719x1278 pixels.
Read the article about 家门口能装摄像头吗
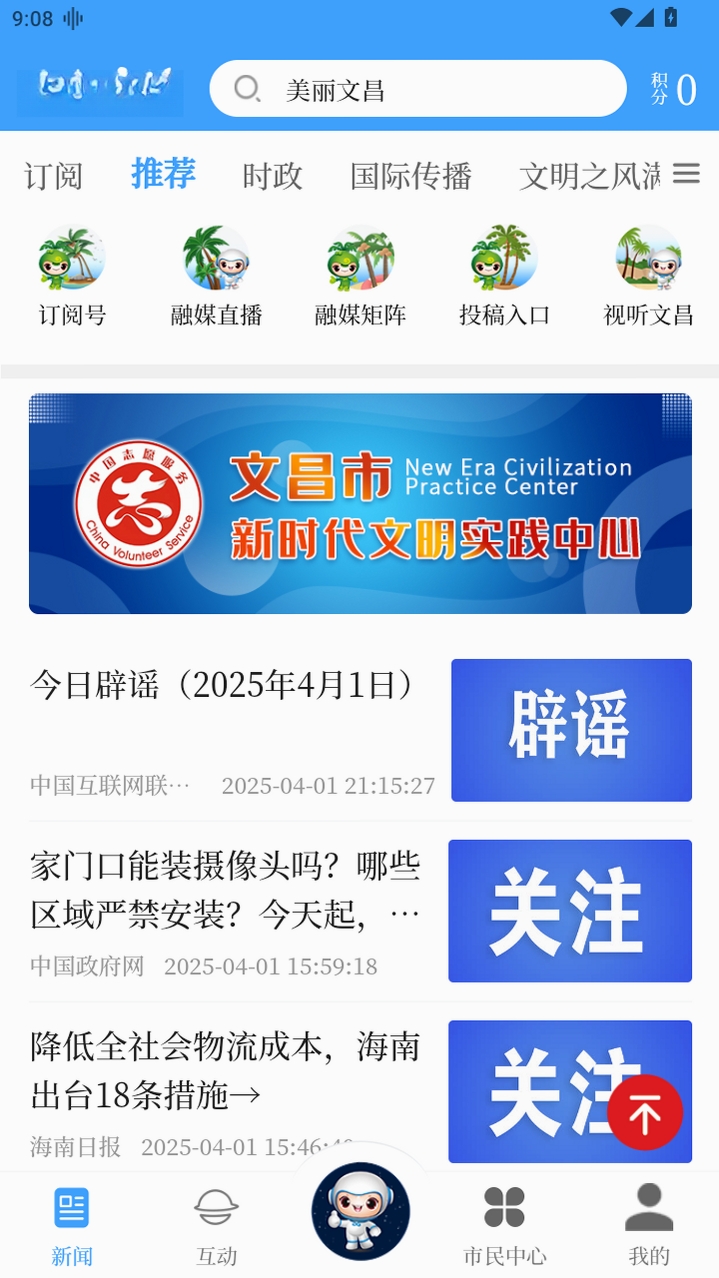coord(360,911)
